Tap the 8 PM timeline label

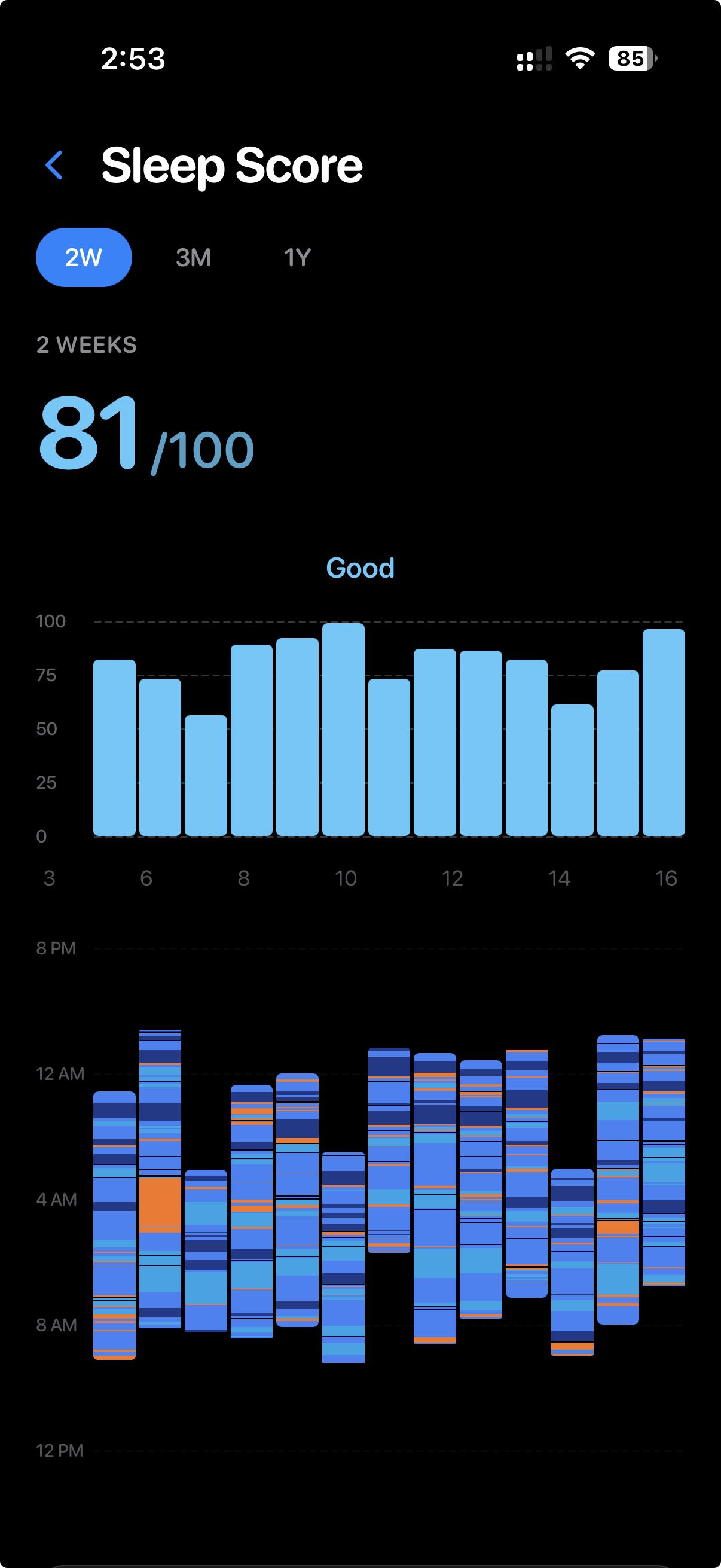[x=56, y=948]
